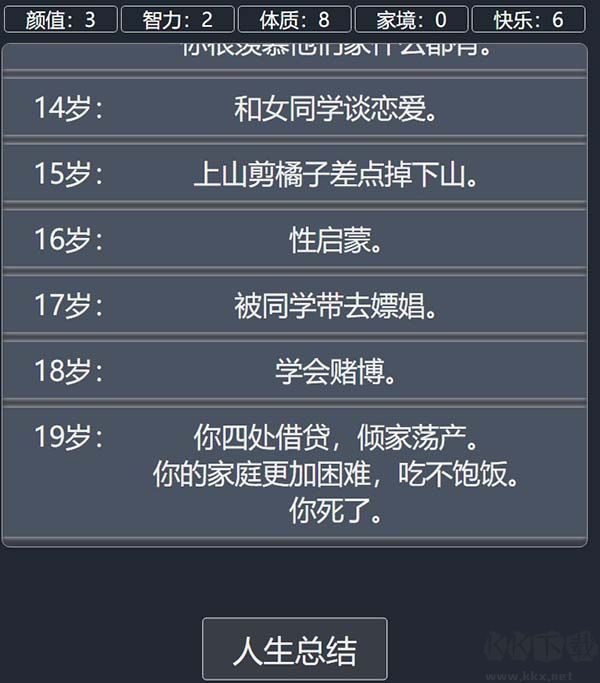
Task: Open the 人生总结 life summary
Action: [294, 650]
